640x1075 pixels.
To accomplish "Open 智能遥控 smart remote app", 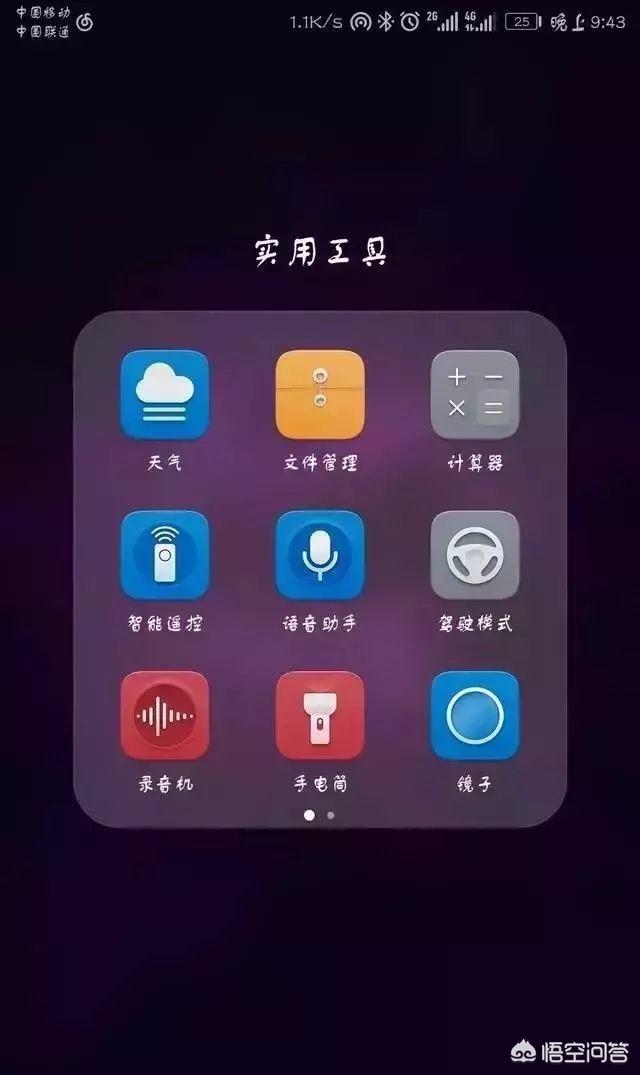I will (x=165, y=555).
